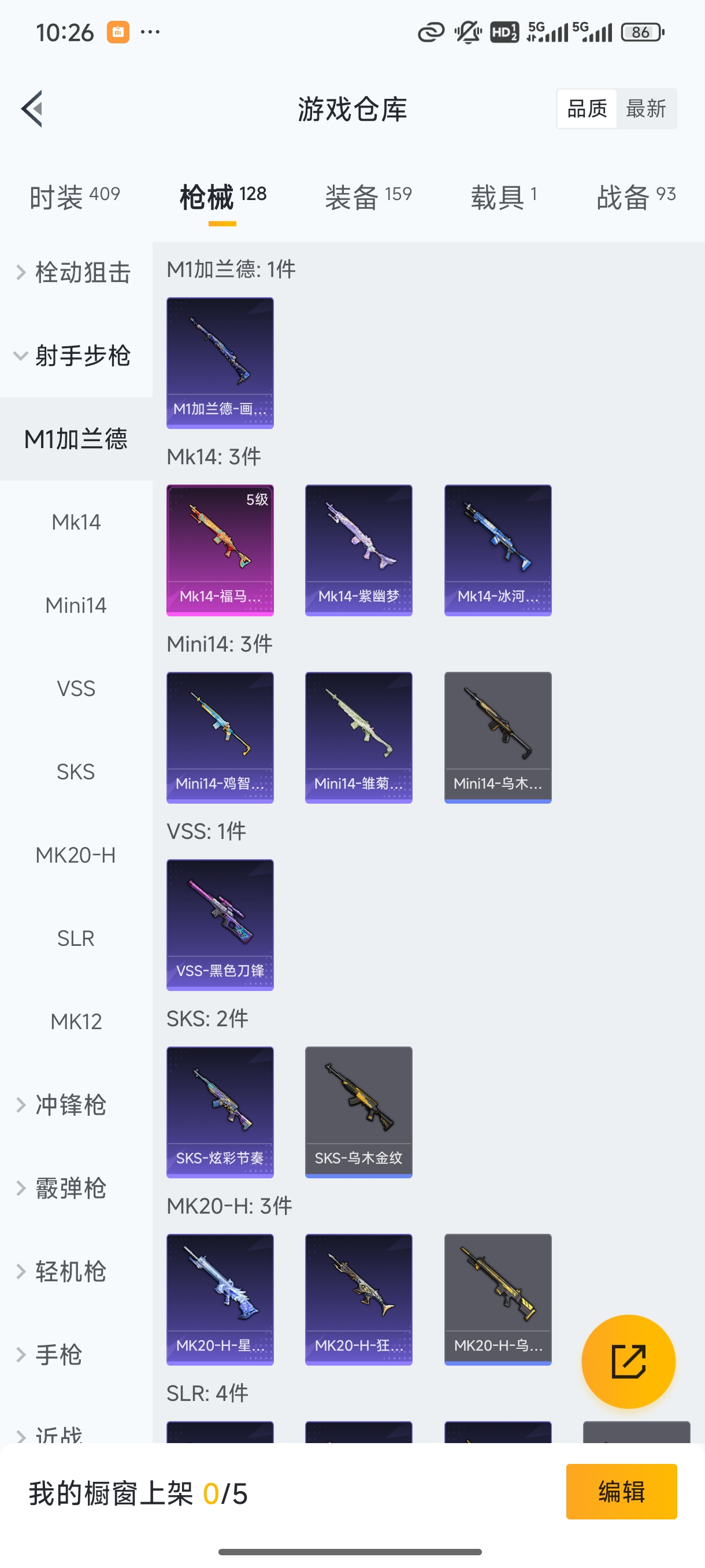Tap 编辑 to edit the showcase
Image resolution: width=705 pixels, height=1568 pixels.
(x=621, y=1491)
